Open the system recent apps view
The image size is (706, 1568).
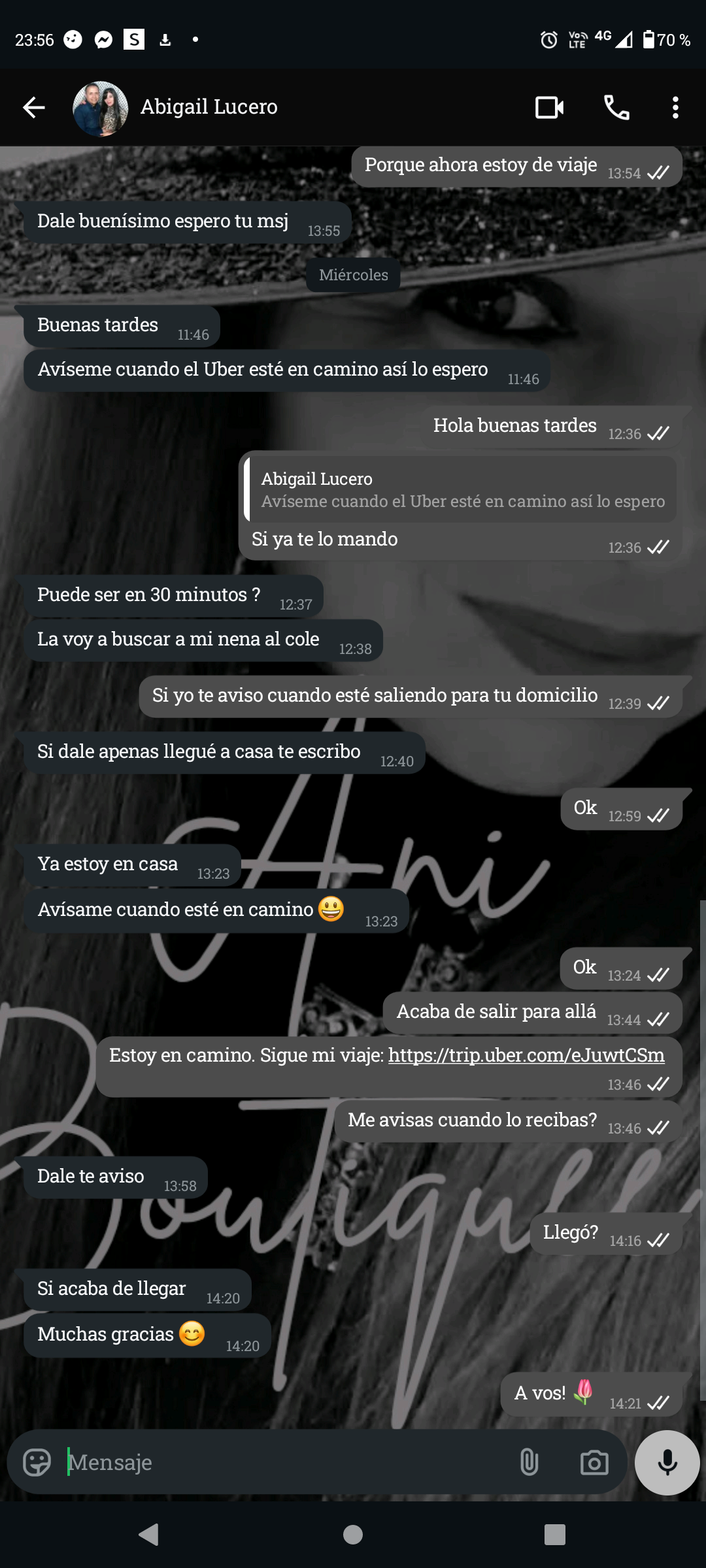(x=554, y=1535)
